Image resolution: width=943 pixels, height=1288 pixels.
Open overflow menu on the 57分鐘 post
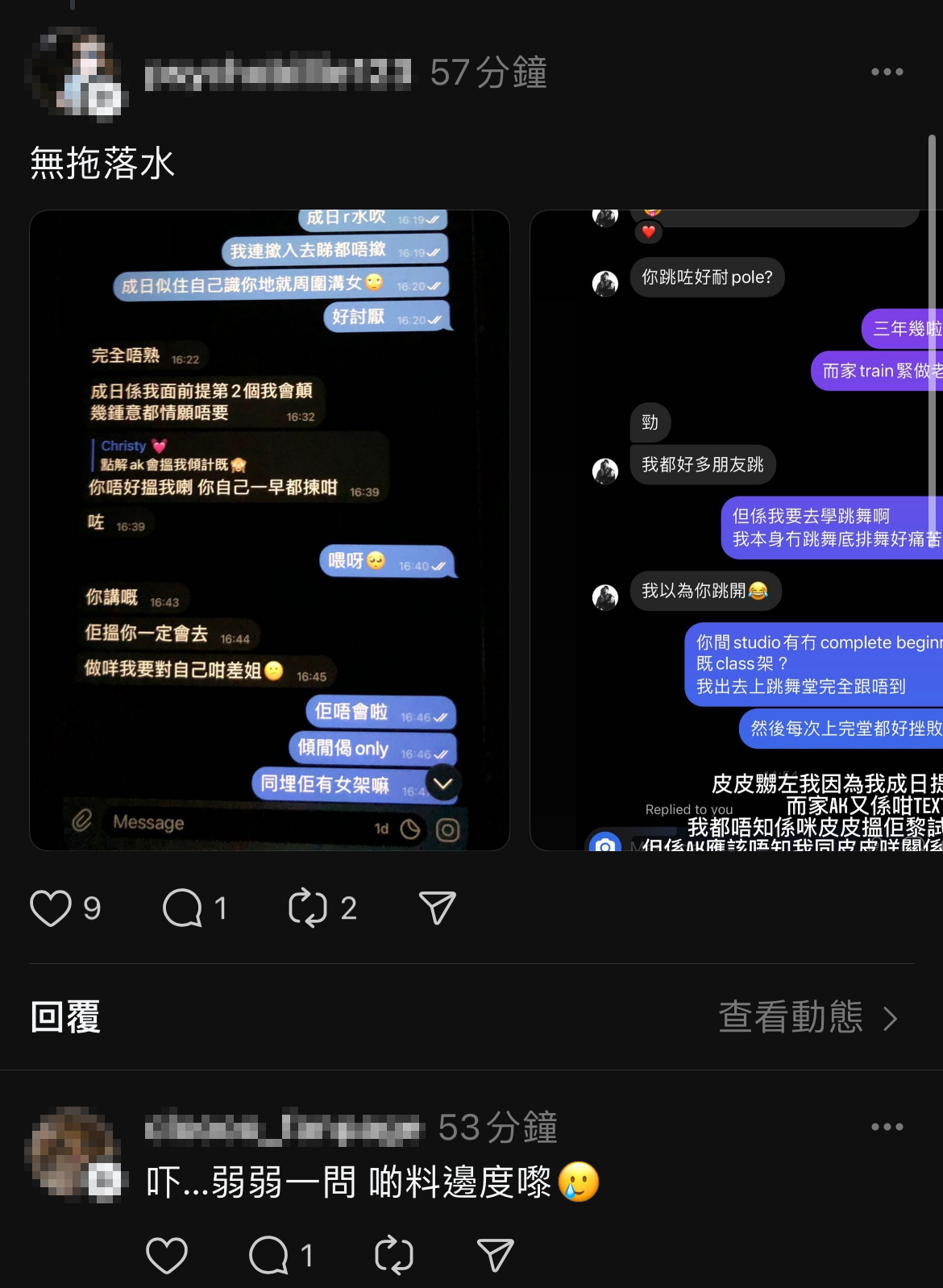887,72
